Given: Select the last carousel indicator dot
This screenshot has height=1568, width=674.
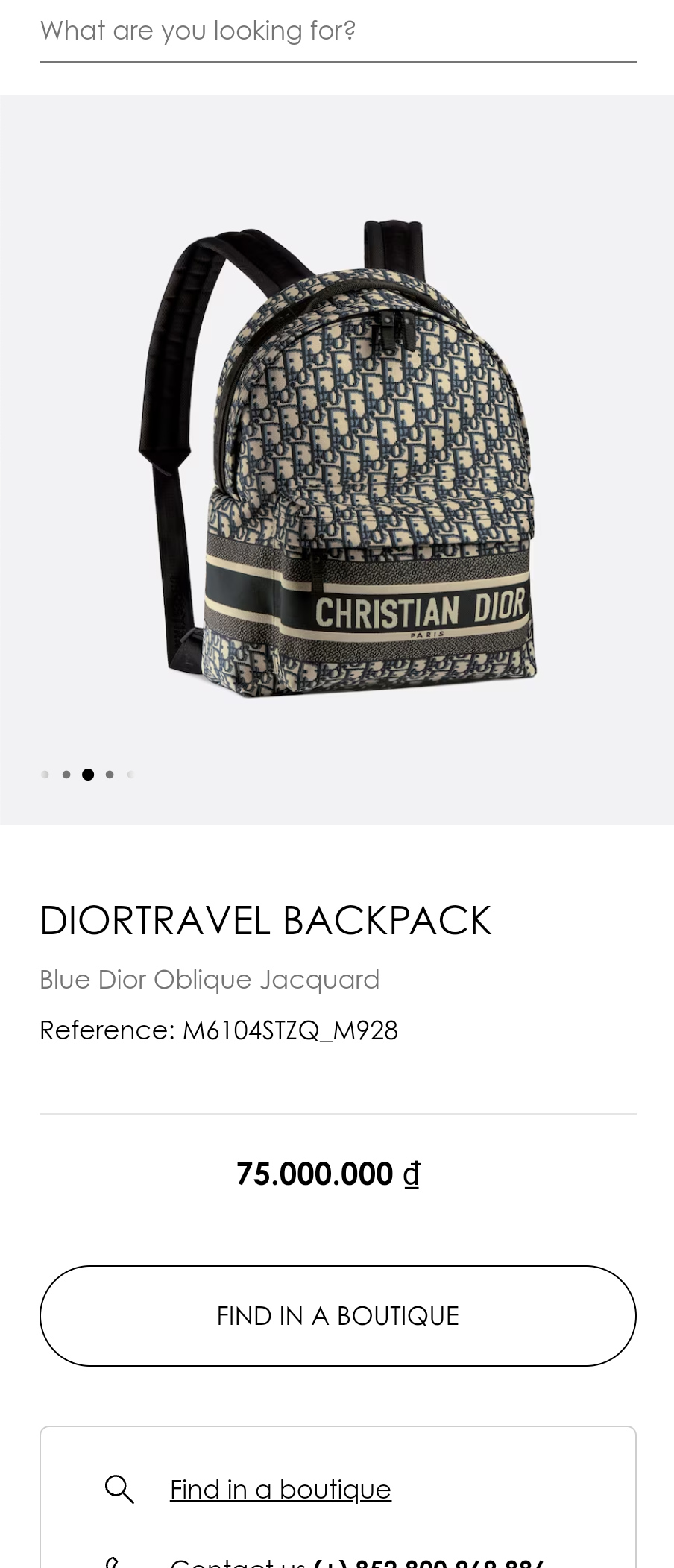Looking at the screenshot, I should pyautogui.click(x=130, y=774).
